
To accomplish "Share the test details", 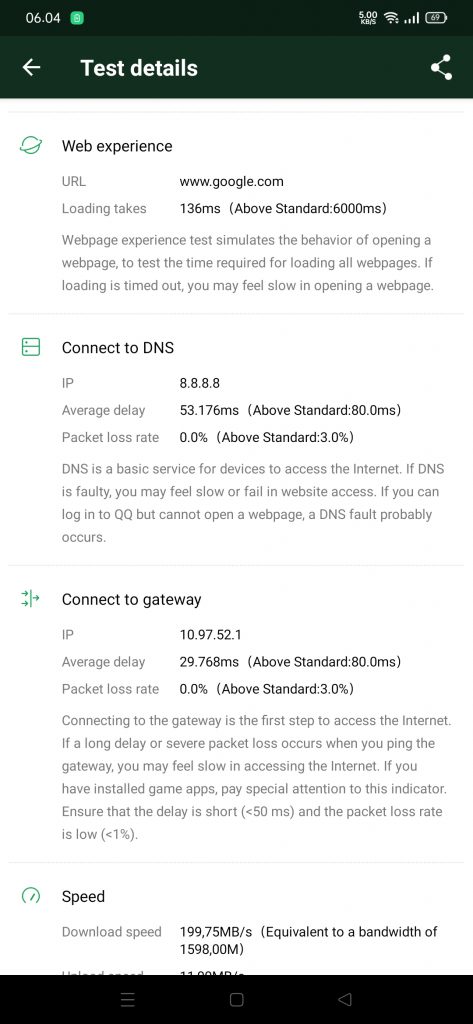I will 442,67.
